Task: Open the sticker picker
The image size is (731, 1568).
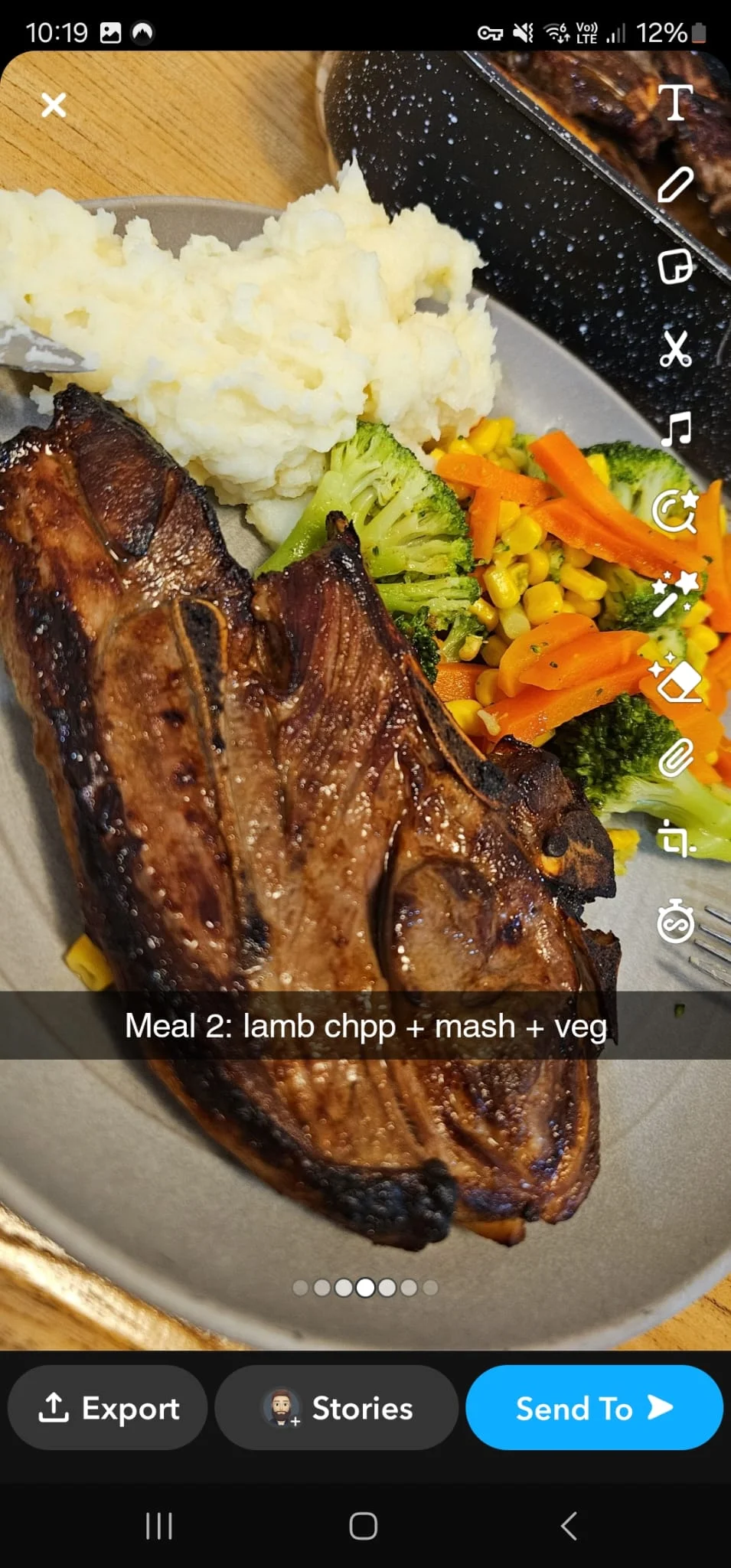Action: click(x=675, y=266)
